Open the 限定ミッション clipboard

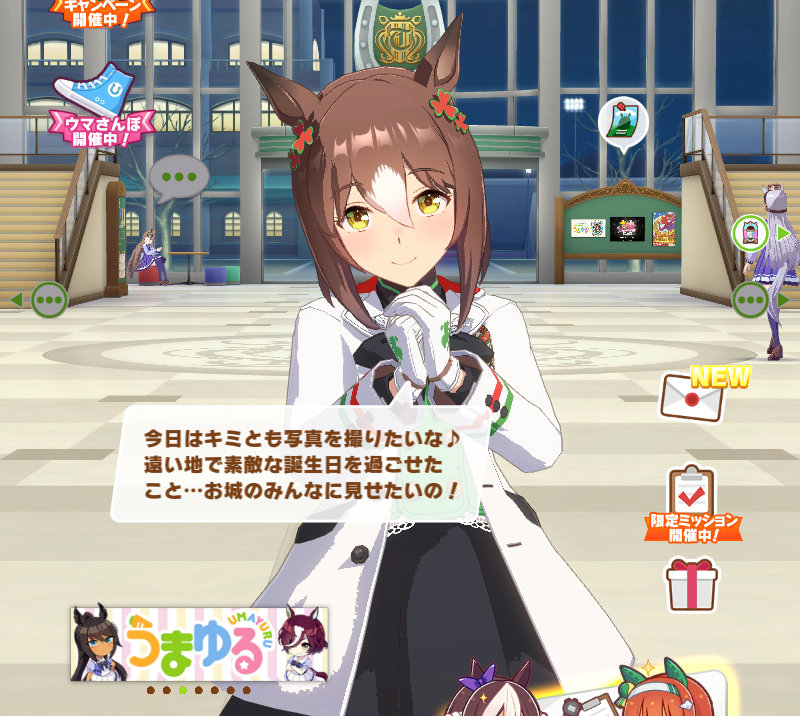click(x=691, y=504)
